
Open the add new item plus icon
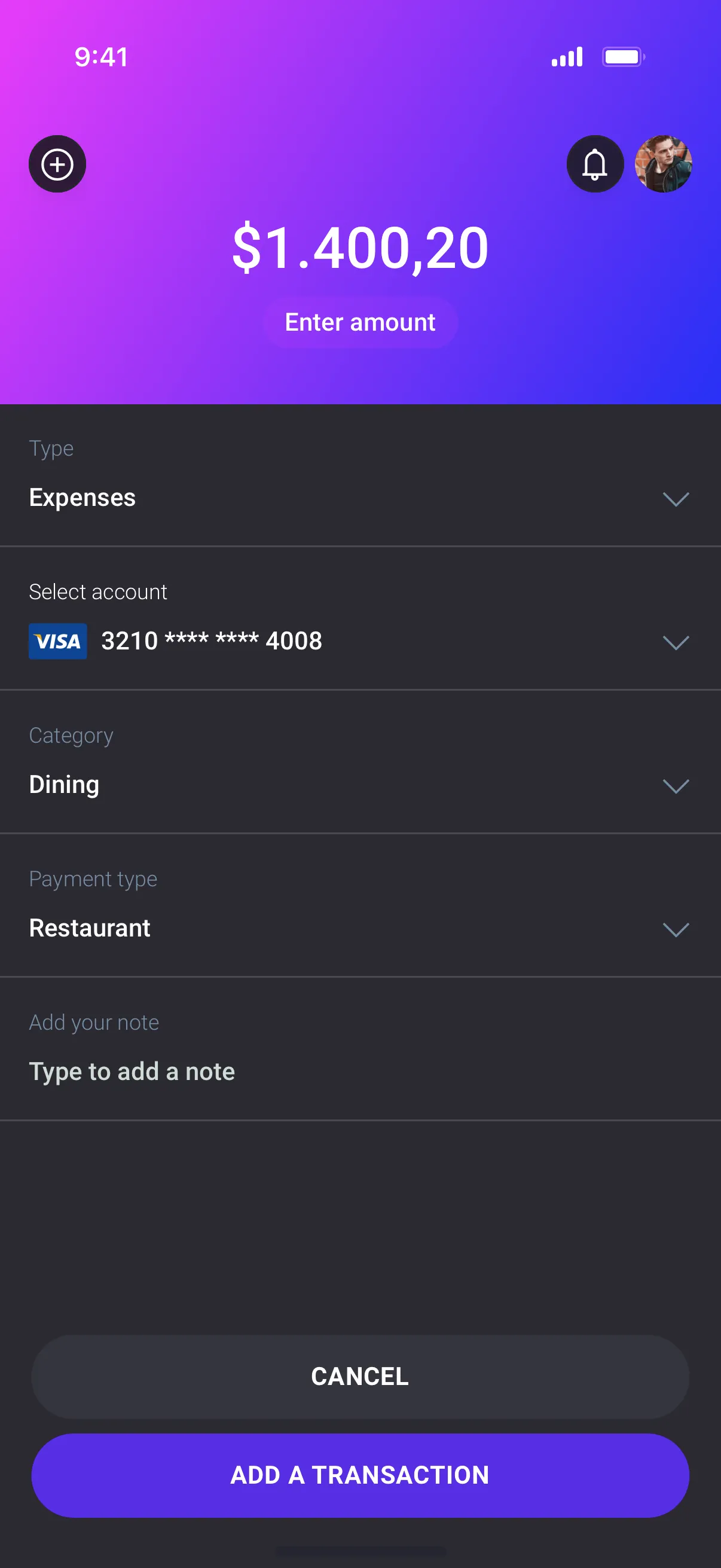(57, 164)
